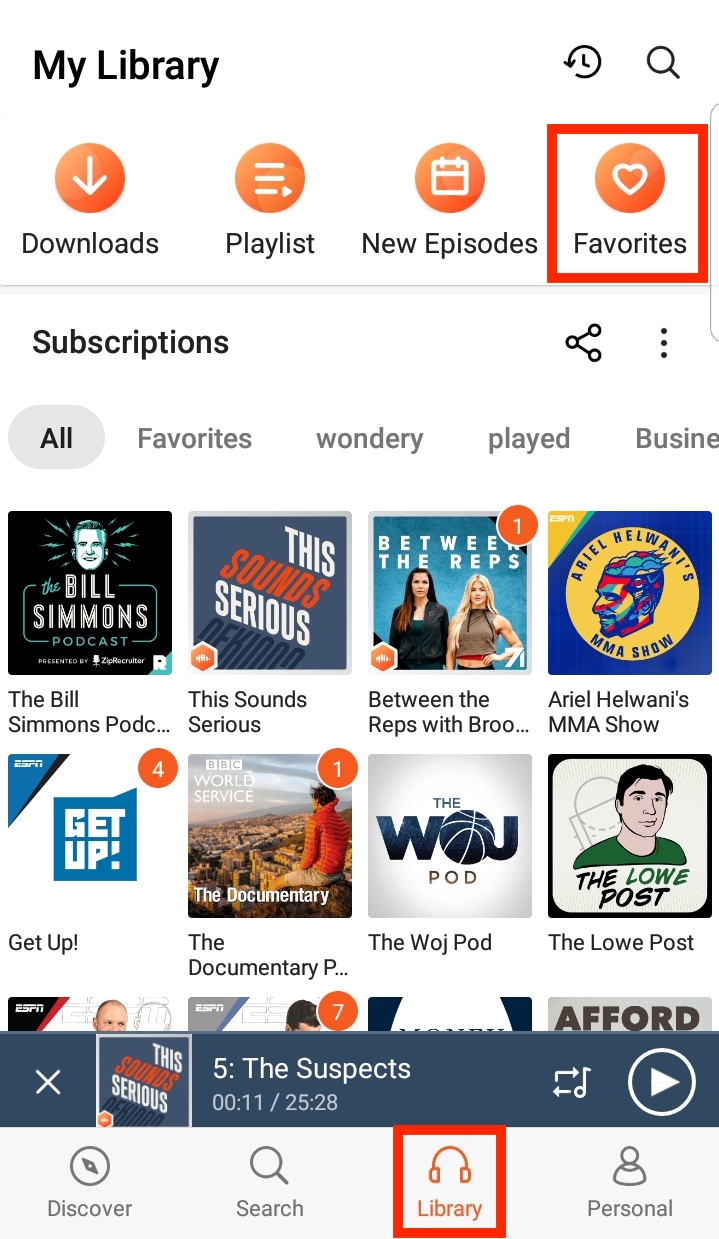Open The Woj Pod
Image resolution: width=719 pixels, height=1239 pixels.
point(450,836)
